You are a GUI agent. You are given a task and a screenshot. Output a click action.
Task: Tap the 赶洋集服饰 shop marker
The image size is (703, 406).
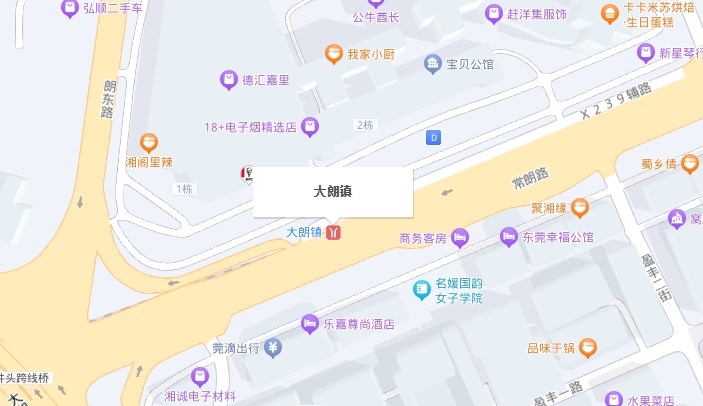click(493, 14)
